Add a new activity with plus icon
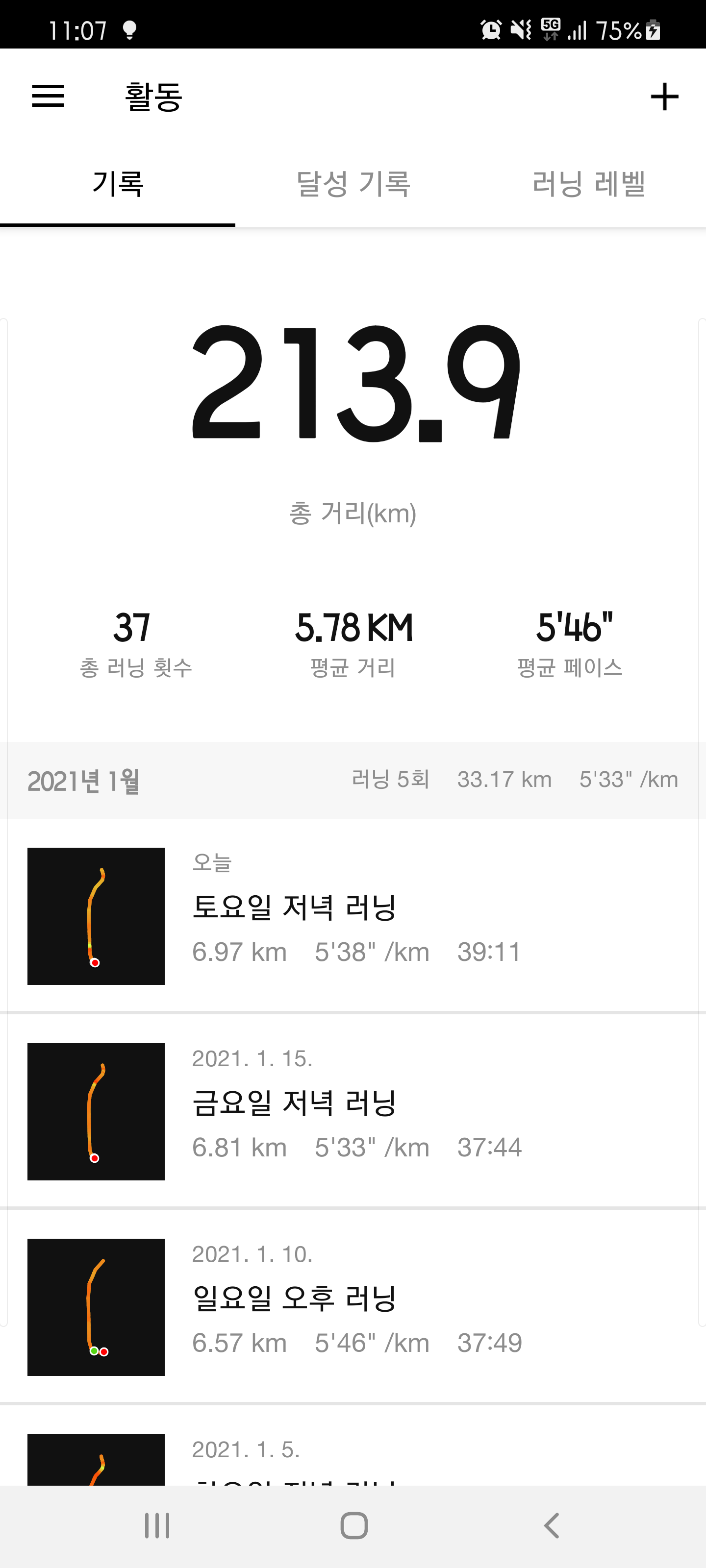The image size is (706, 1568). pyautogui.click(x=664, y=97)
